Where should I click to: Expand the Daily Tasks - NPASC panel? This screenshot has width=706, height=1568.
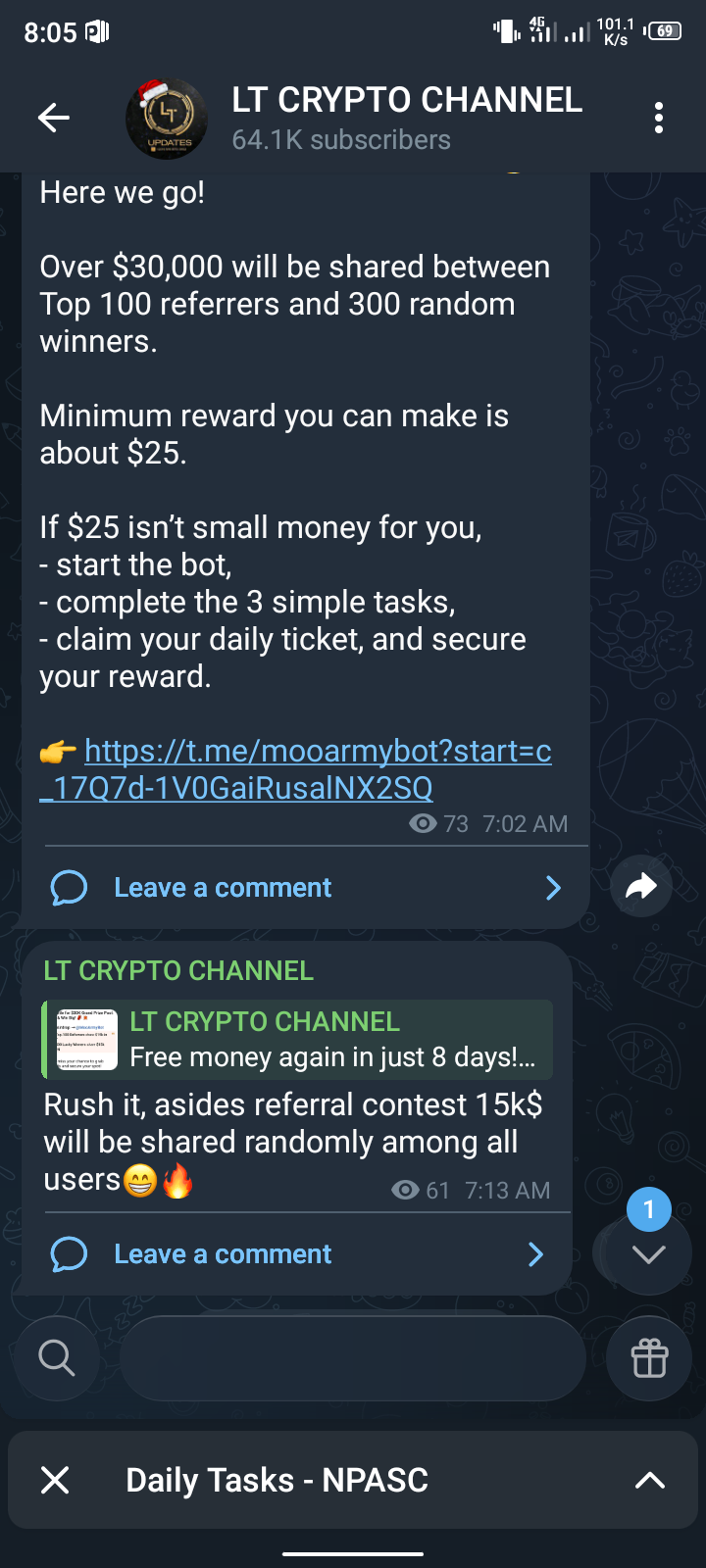[649, 1480]
